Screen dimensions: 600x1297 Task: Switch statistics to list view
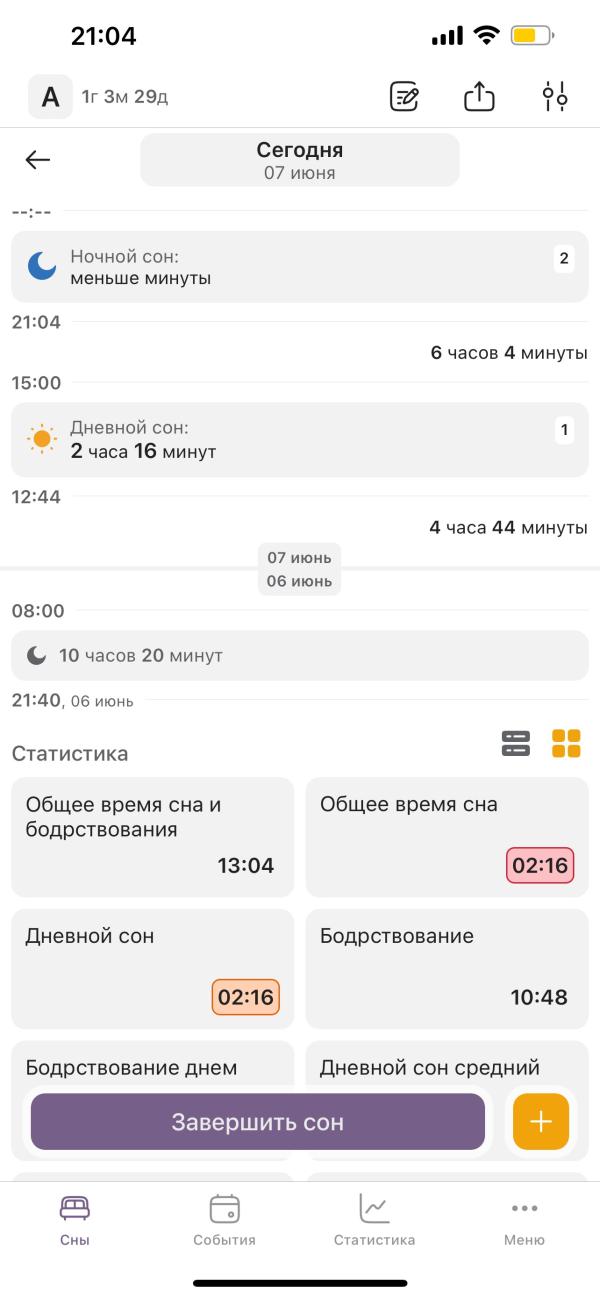515,744
